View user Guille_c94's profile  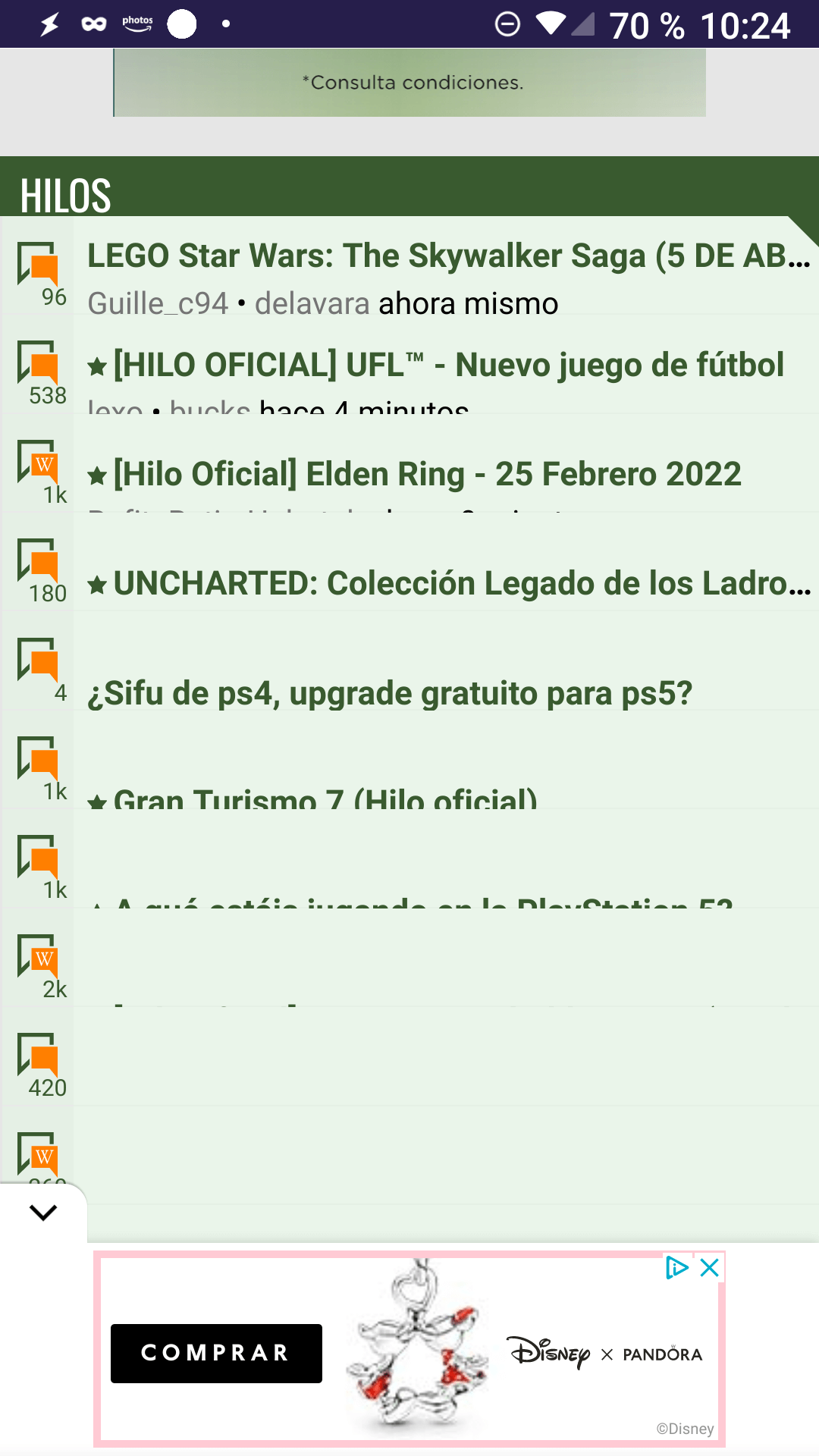pos(158,304)
